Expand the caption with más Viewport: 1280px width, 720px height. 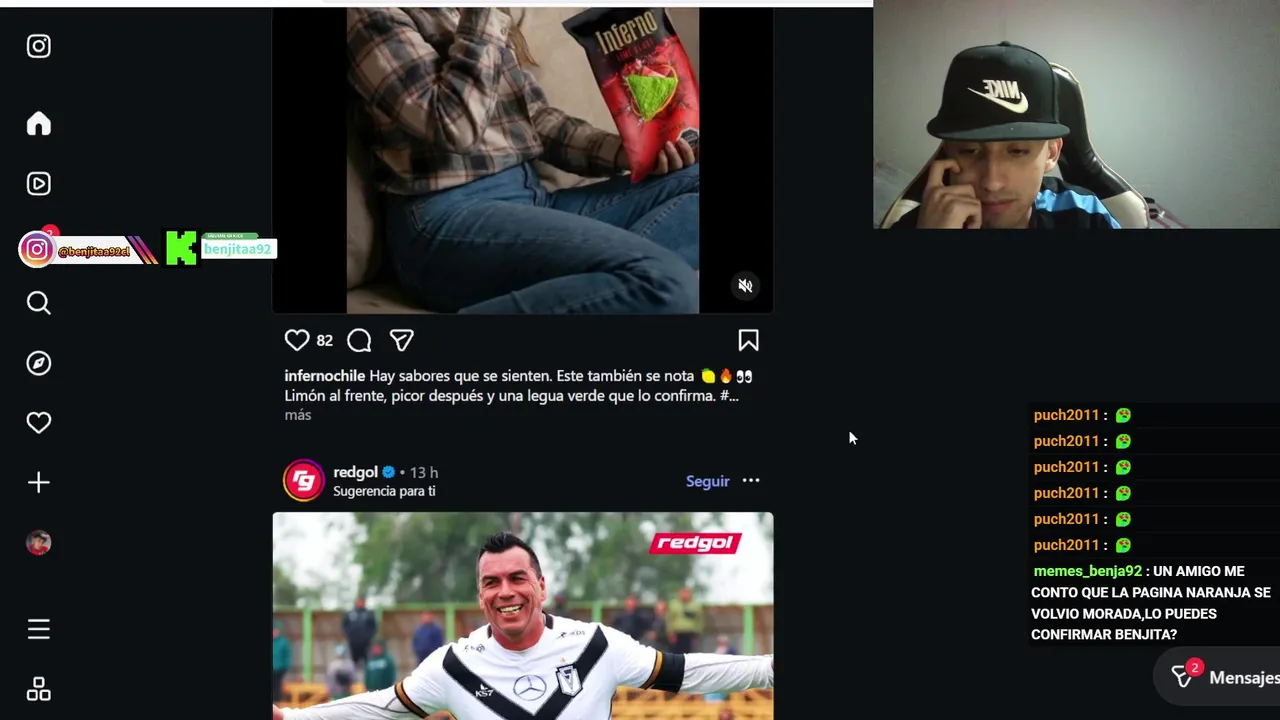tap(298, 415)
